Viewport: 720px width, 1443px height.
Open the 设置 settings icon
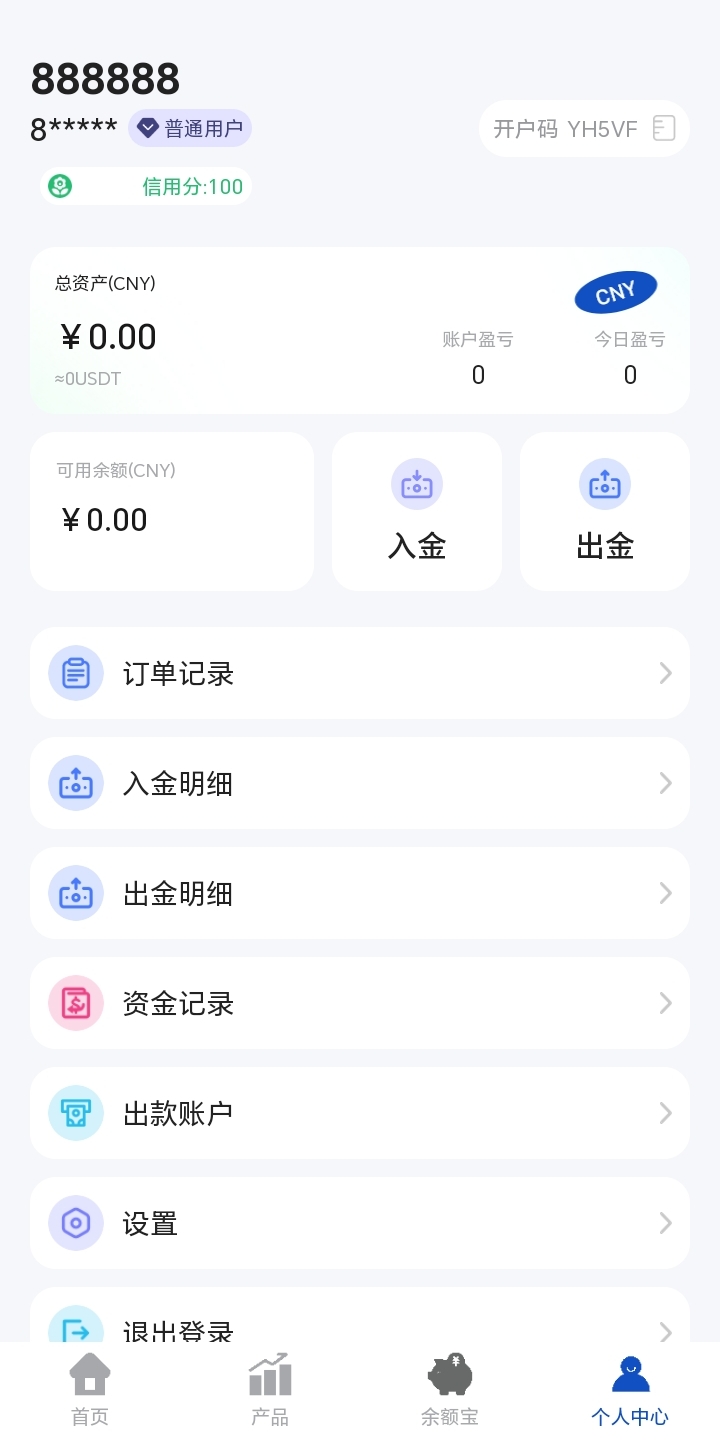click(x=75, y=1223)
